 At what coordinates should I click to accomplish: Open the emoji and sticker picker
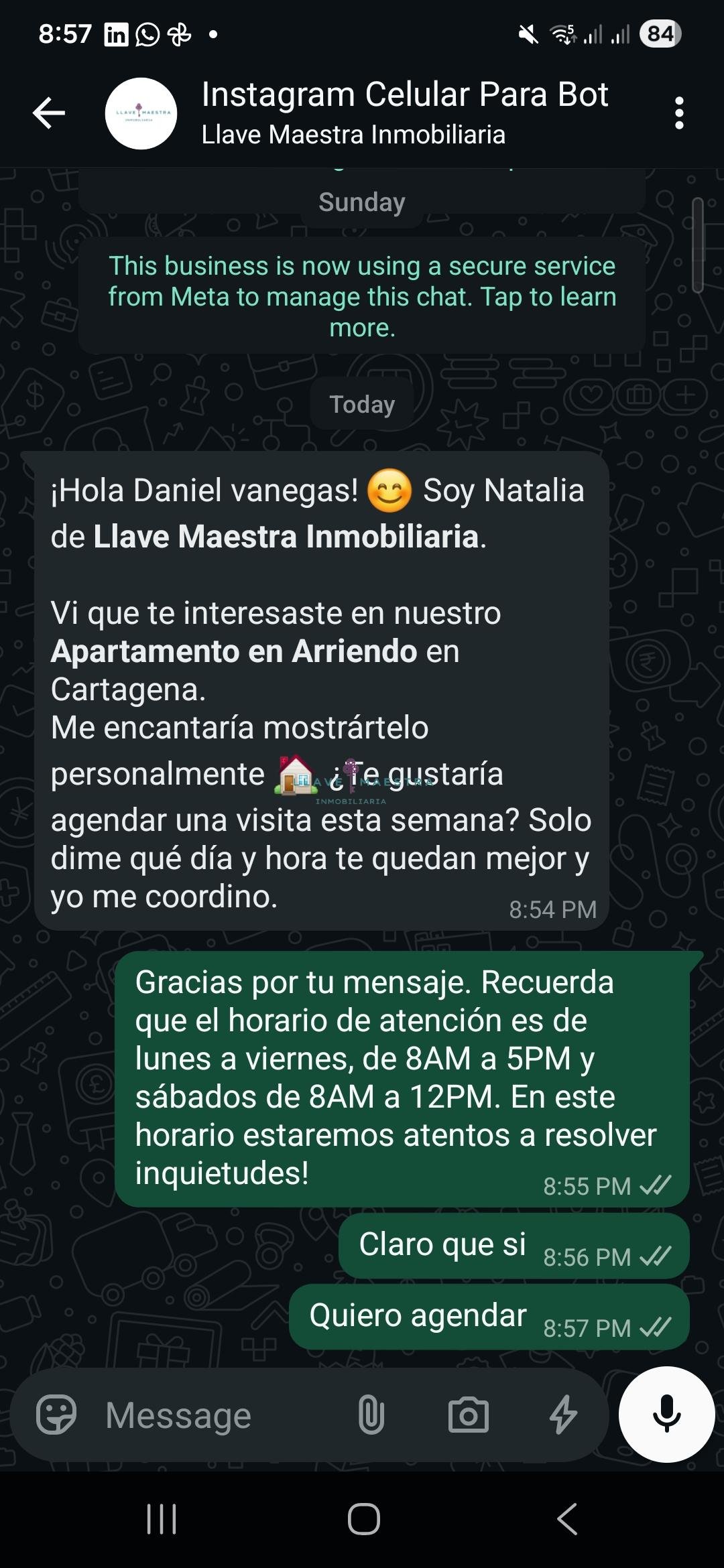pos(56,1415)
